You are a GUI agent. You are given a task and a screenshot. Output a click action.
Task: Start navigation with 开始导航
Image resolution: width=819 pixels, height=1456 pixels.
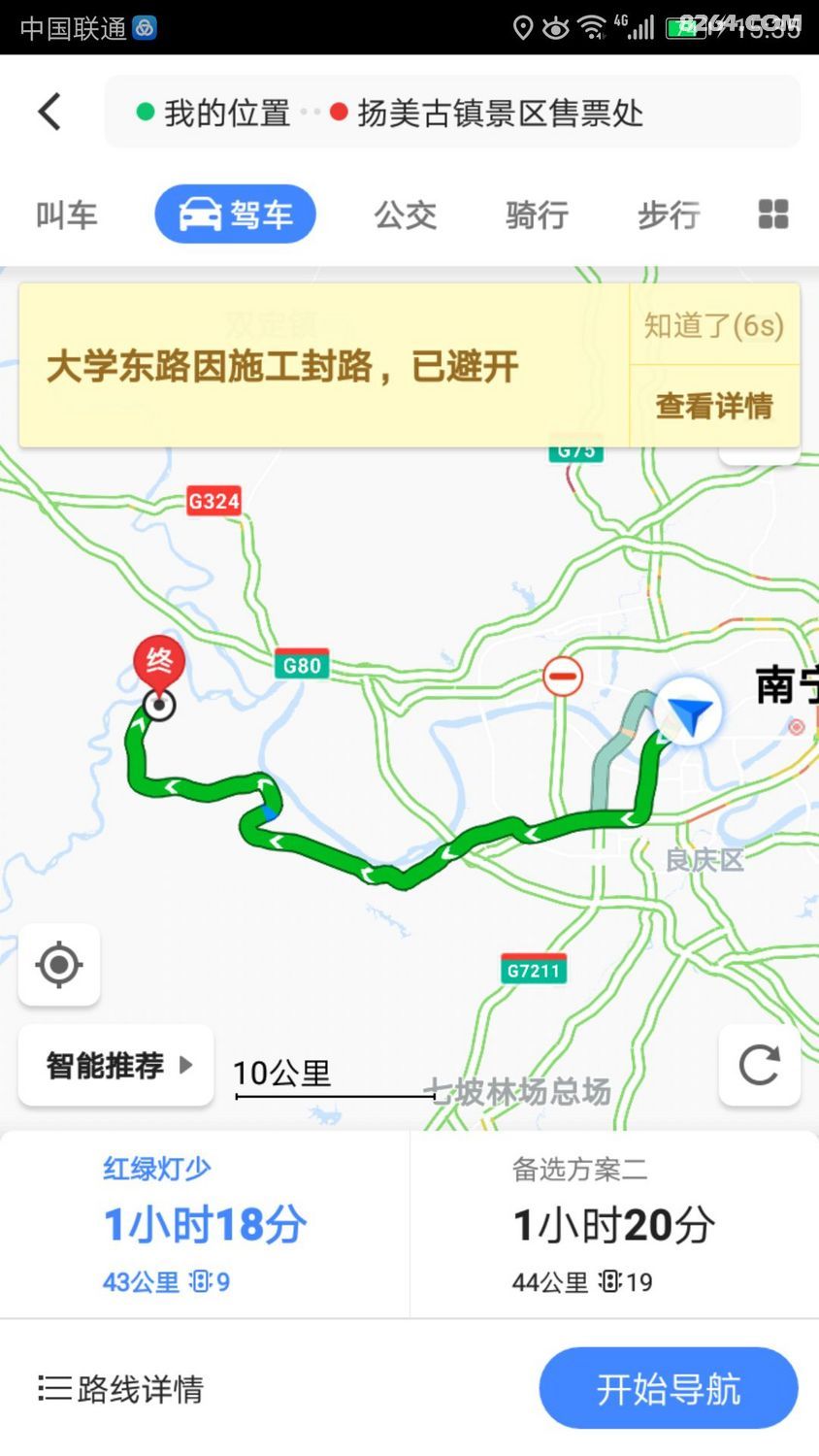pyautogui.click(x=669, y=1389)
